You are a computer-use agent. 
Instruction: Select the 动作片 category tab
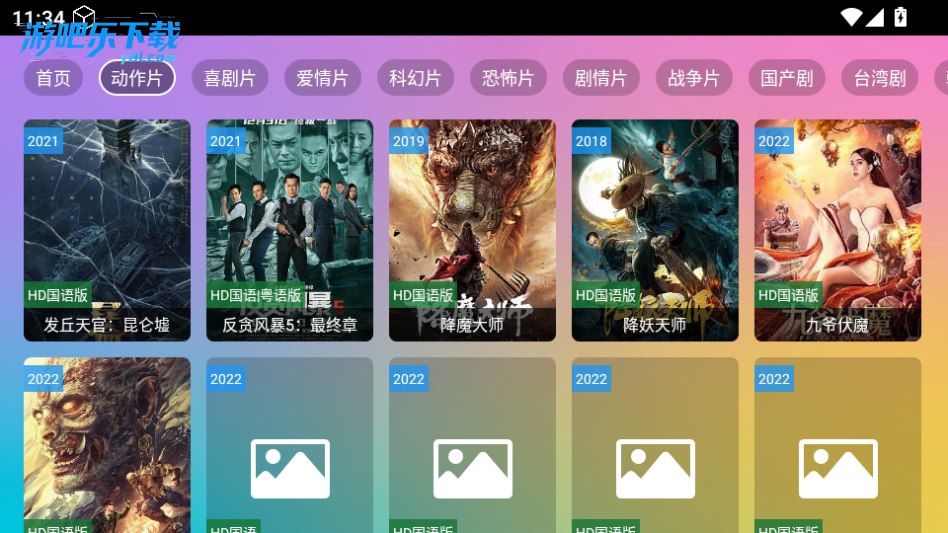(x=137, y=78)
